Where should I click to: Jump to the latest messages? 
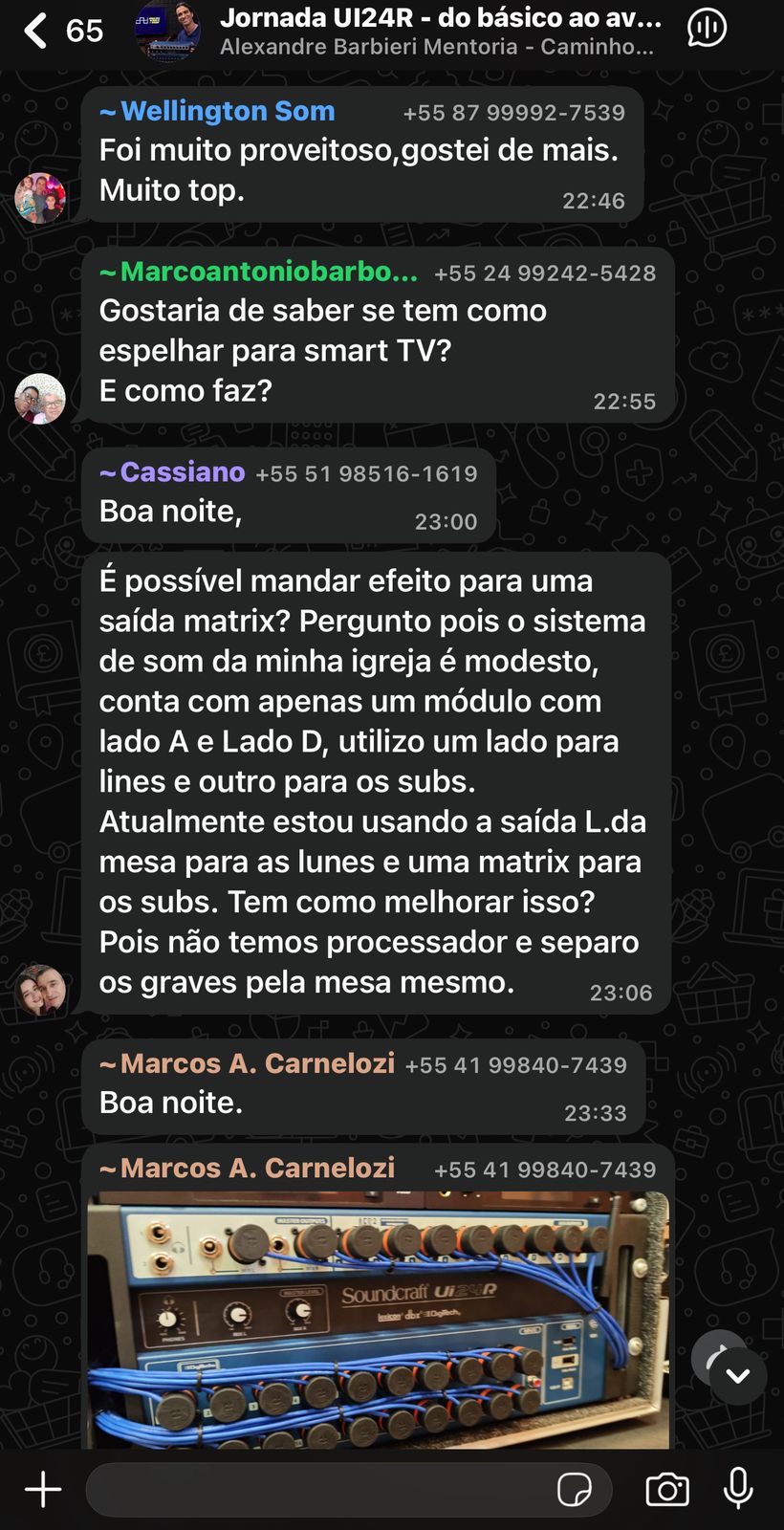pos(738,1377)
